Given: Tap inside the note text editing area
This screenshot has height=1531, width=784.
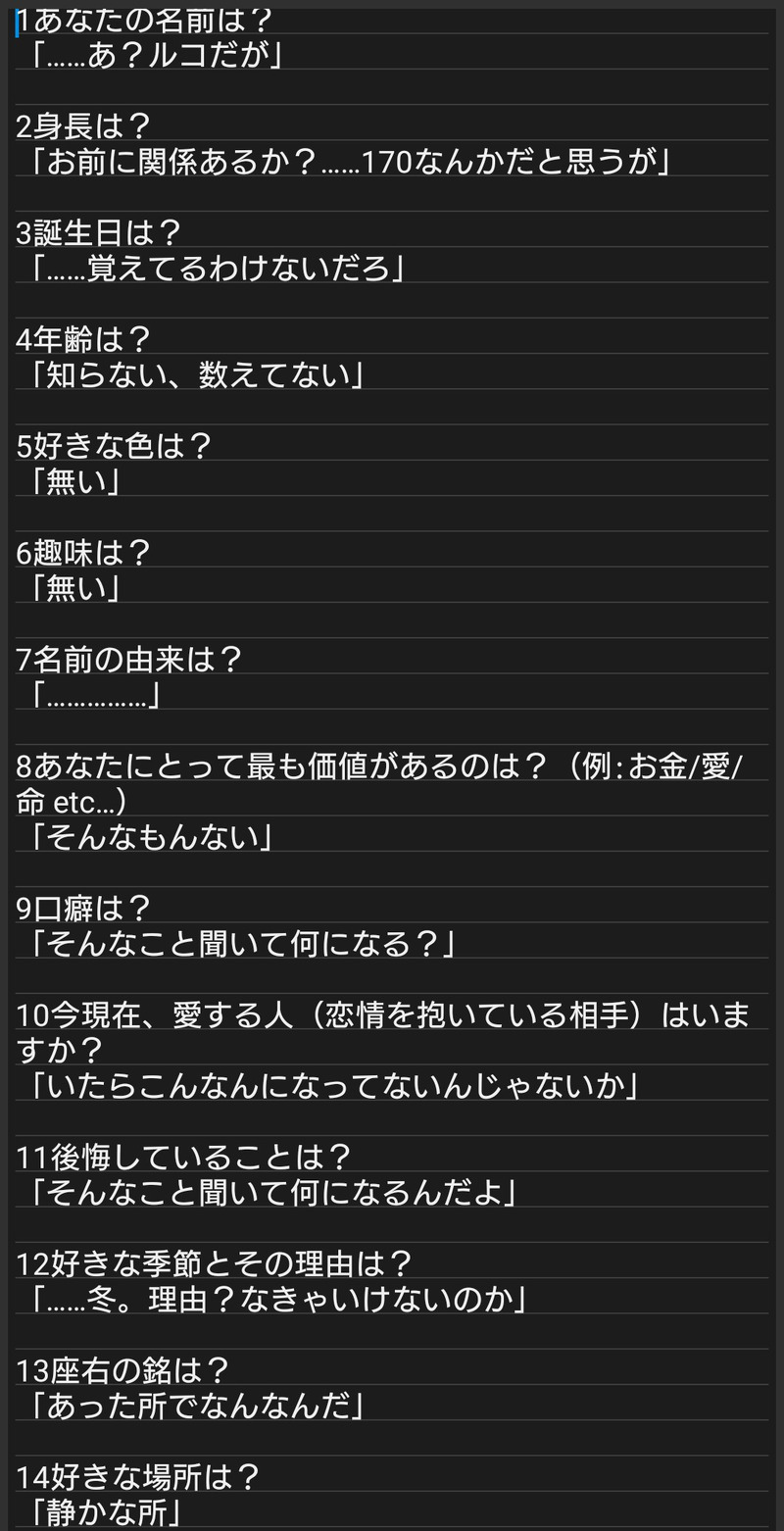Looking at the screenshot, I should point(392,765).
